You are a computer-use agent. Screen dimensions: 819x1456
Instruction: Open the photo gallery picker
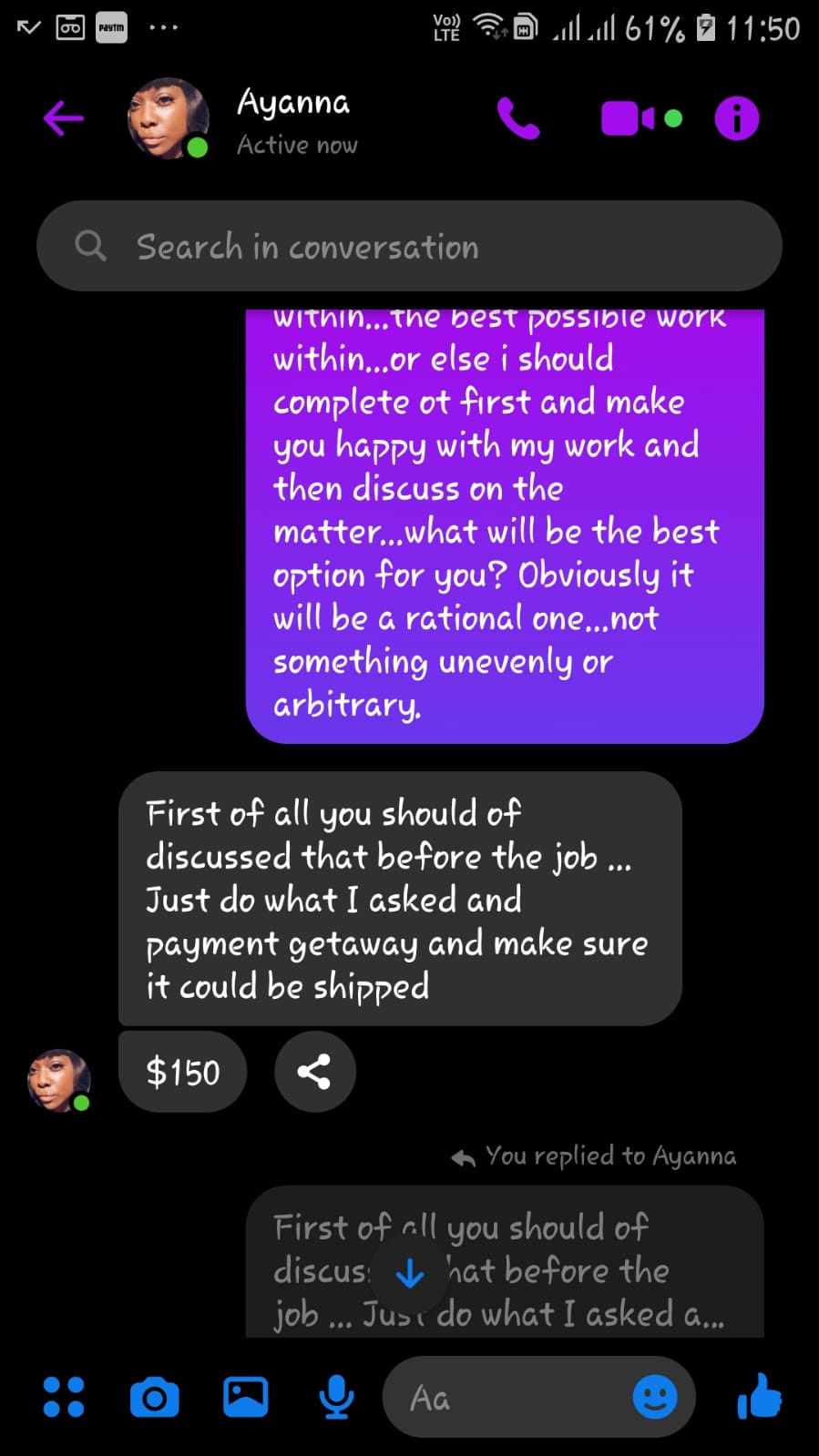(x=246, y=1397)
